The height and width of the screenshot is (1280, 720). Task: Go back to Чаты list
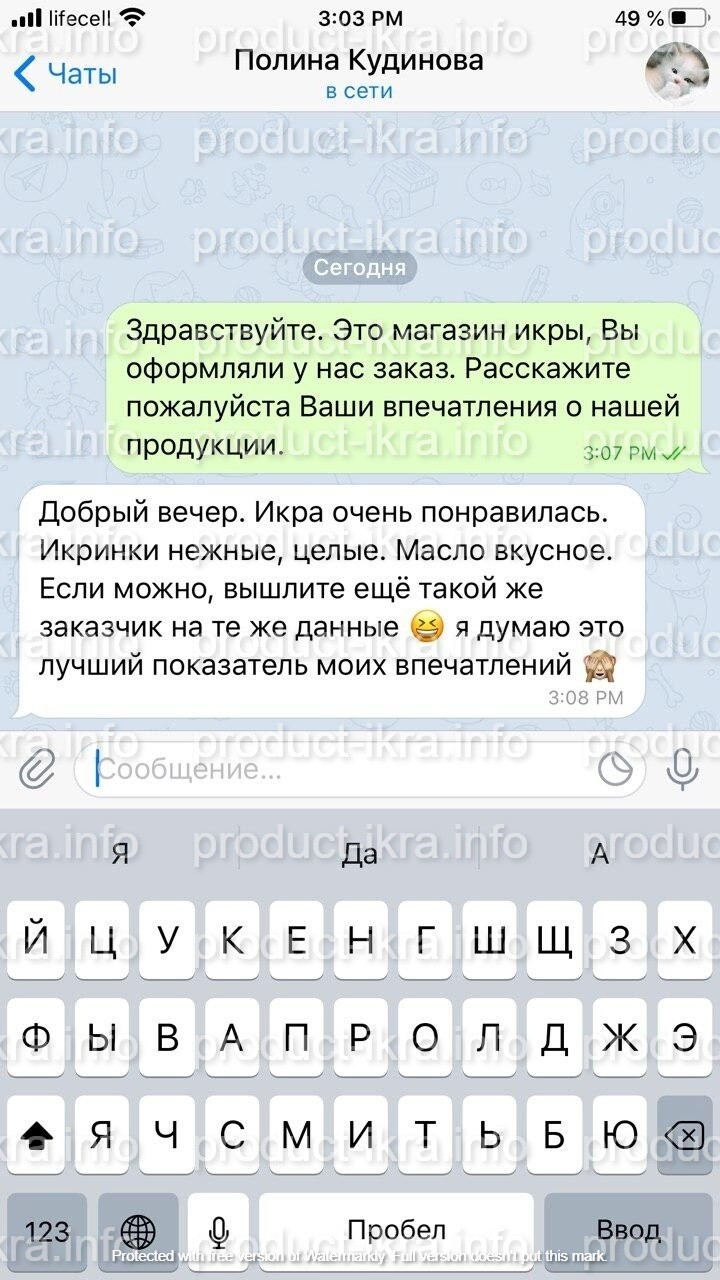pyautogui.click(x=66, y=74)
